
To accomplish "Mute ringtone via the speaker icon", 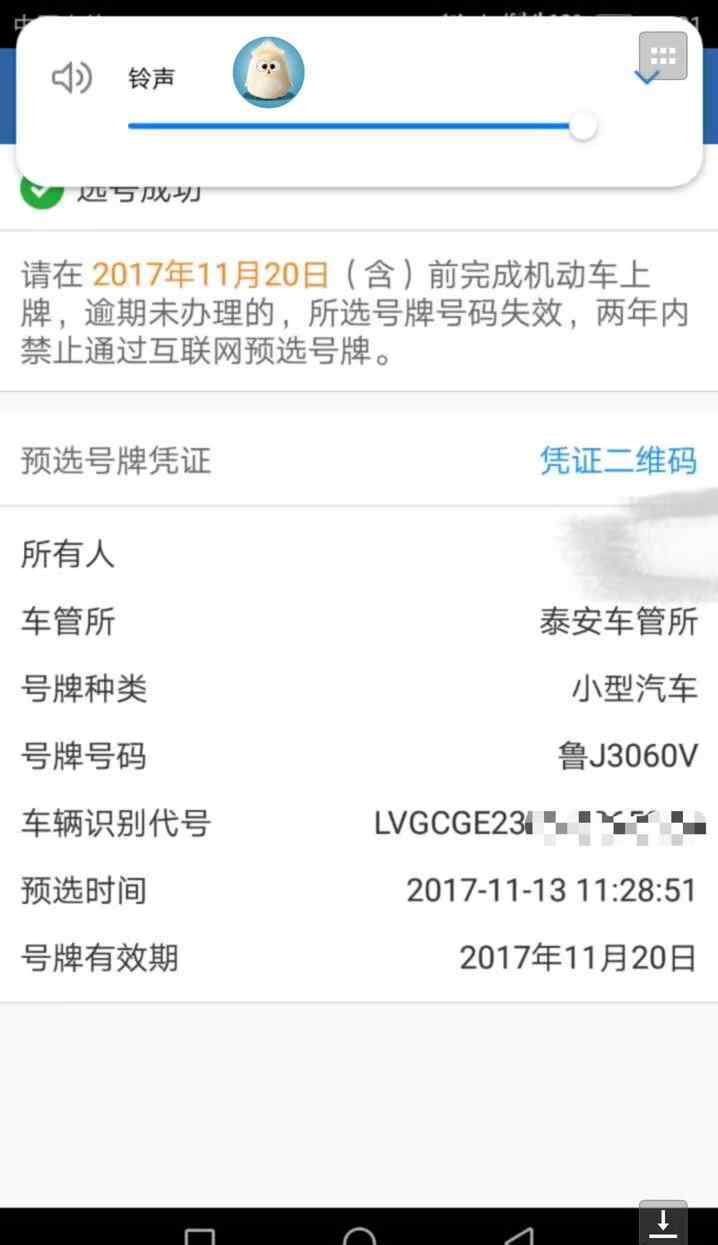I will [72, 77].
